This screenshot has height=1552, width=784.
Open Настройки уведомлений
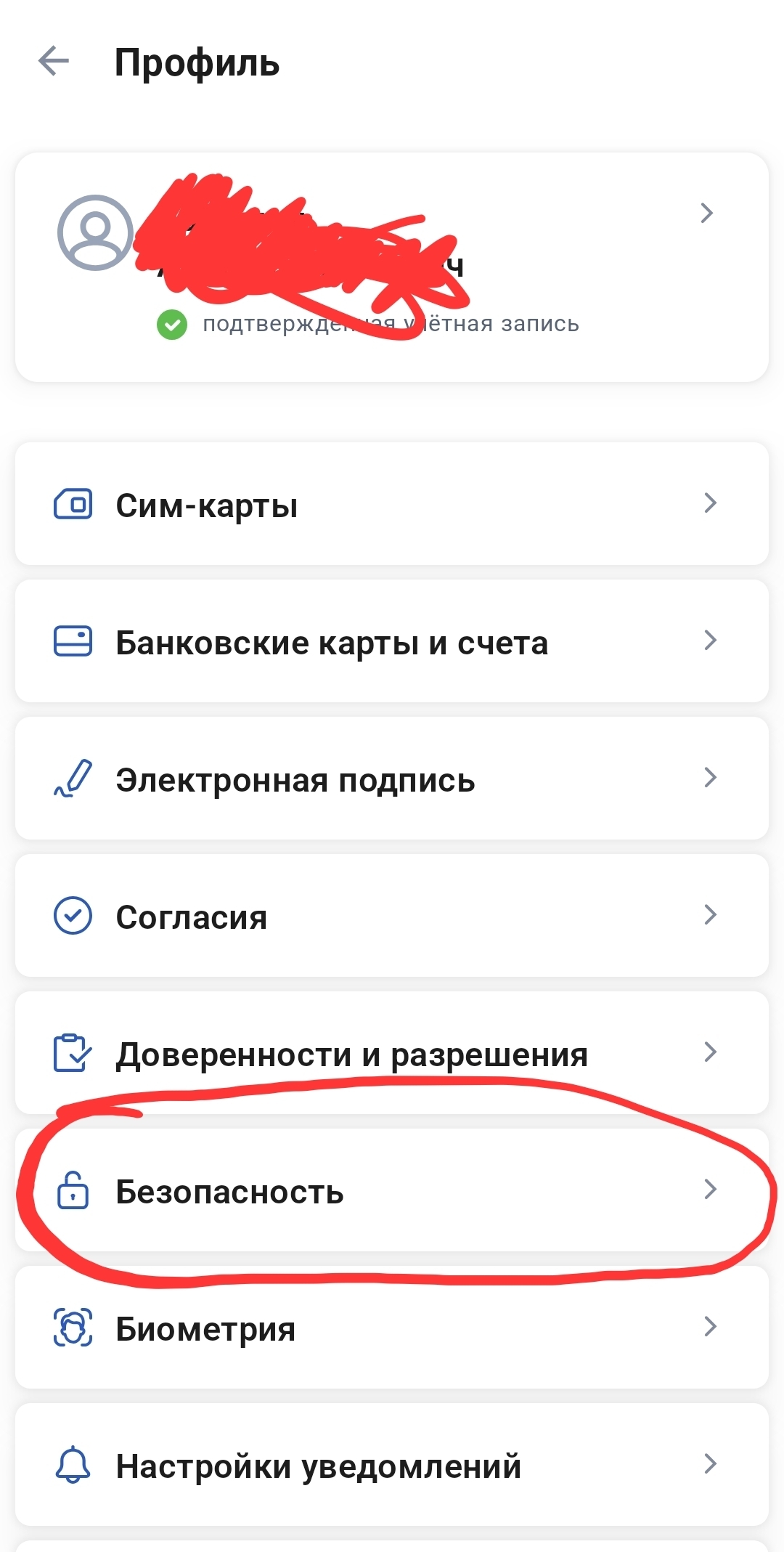coord(392,1465)
